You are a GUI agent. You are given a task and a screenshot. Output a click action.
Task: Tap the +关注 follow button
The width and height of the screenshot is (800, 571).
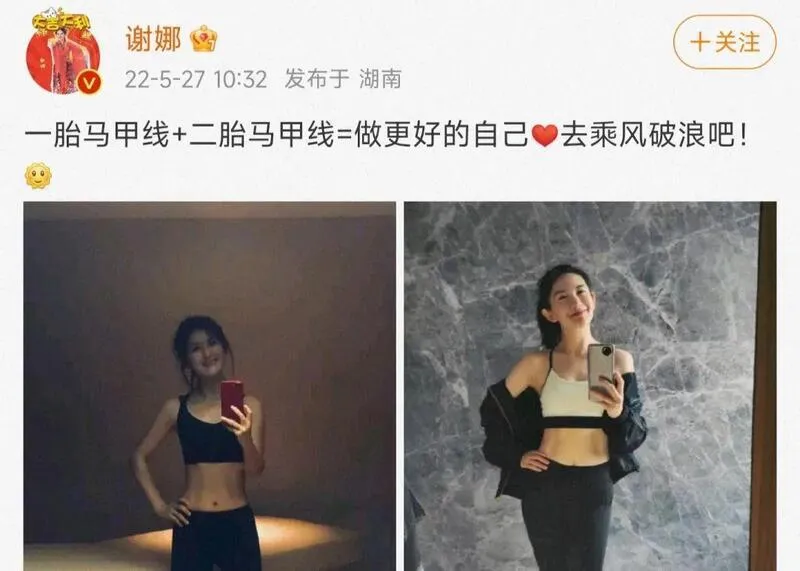[x=724, y=42]
